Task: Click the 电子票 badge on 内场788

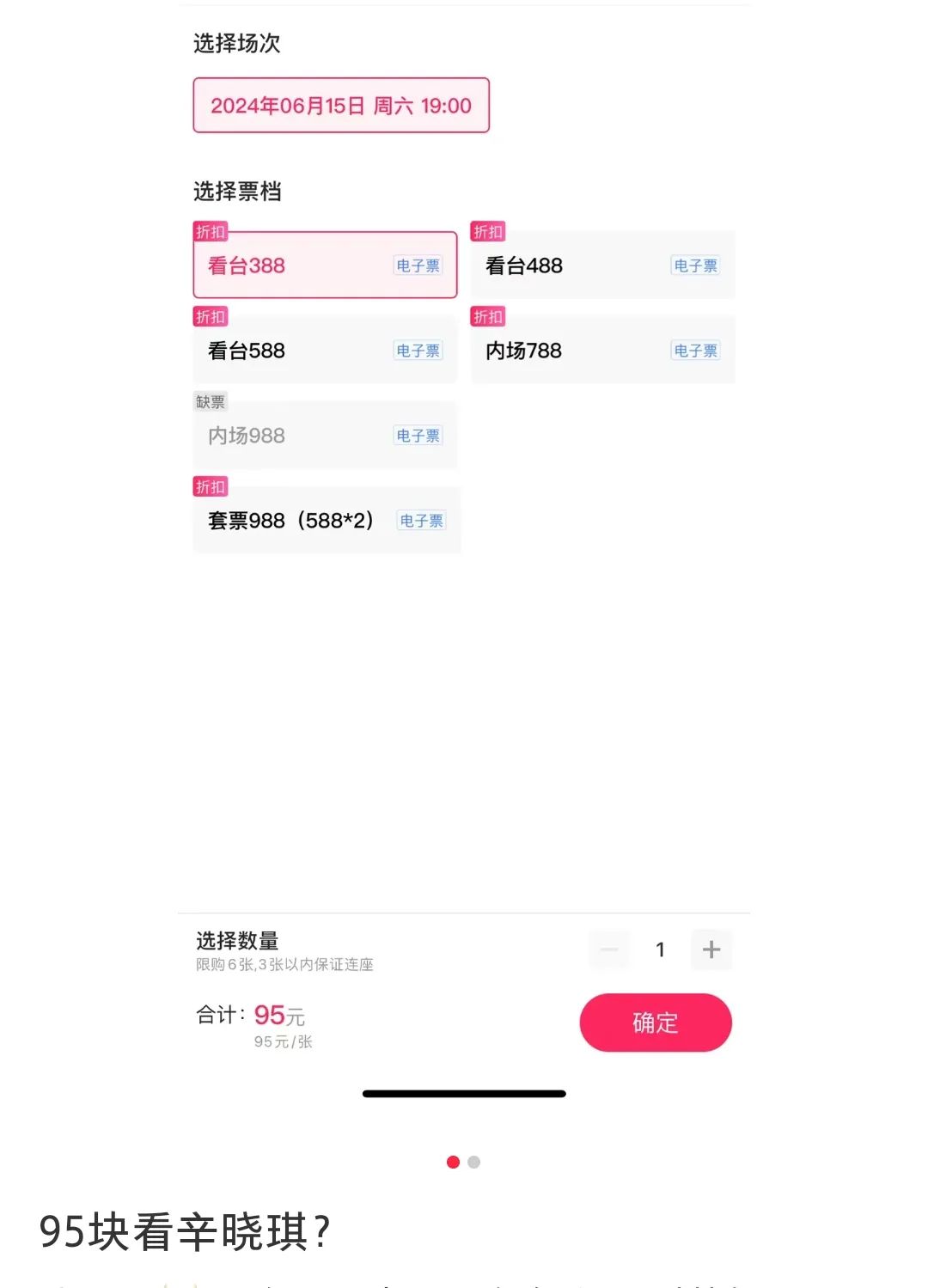Action: pos(694,351)
